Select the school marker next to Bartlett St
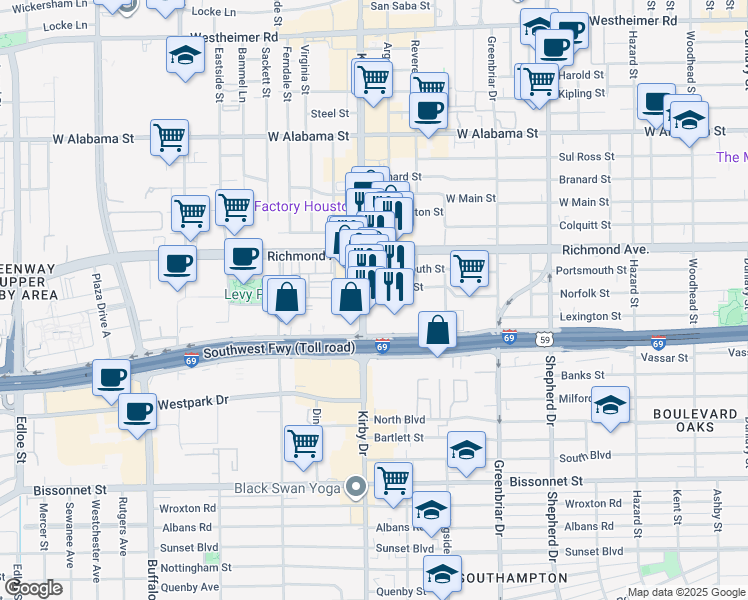This screenshot has width=748, height=600. pyautogui.click(x=466, y=451)
